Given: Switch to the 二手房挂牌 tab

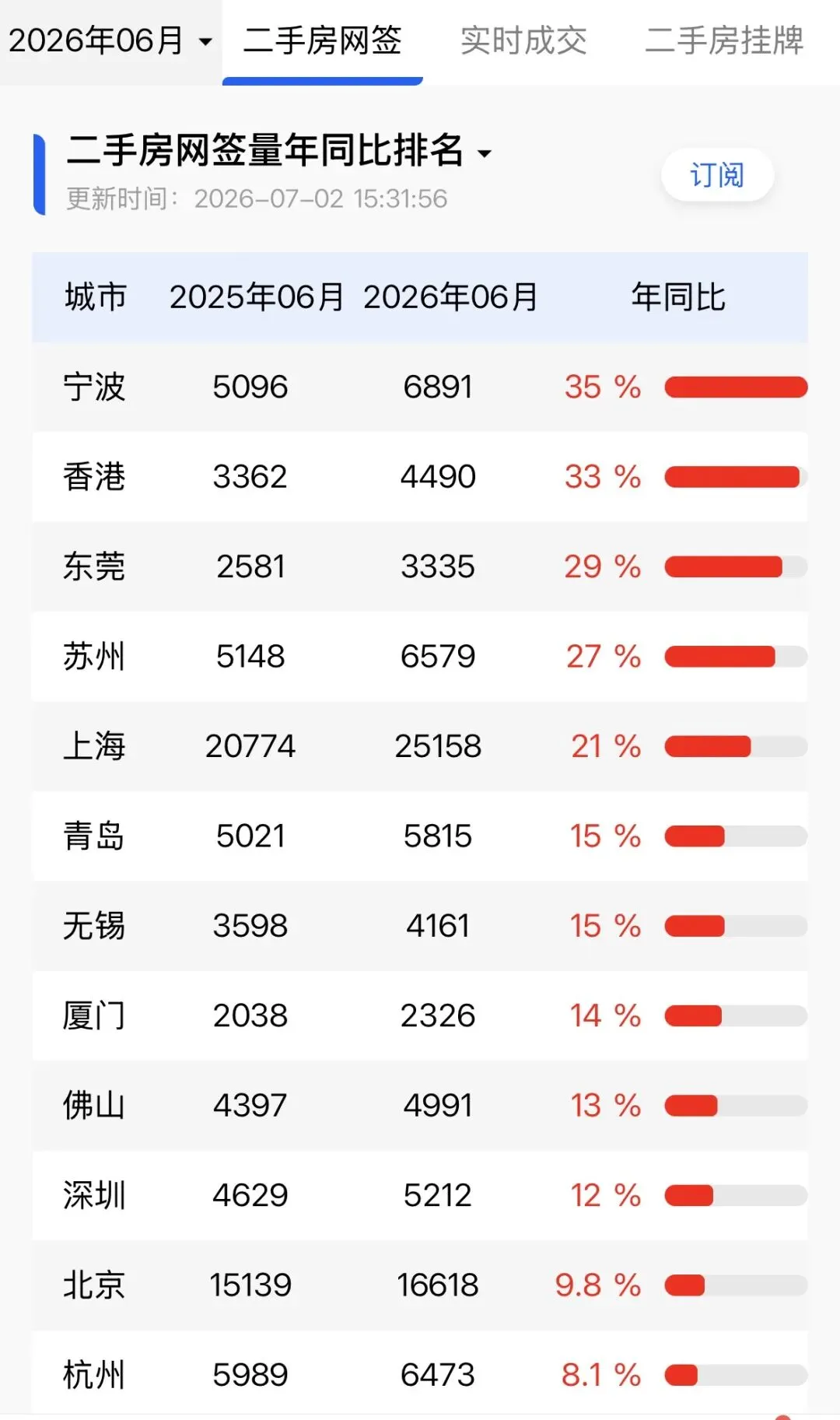Looking at the screenshot, I should 724,40.
